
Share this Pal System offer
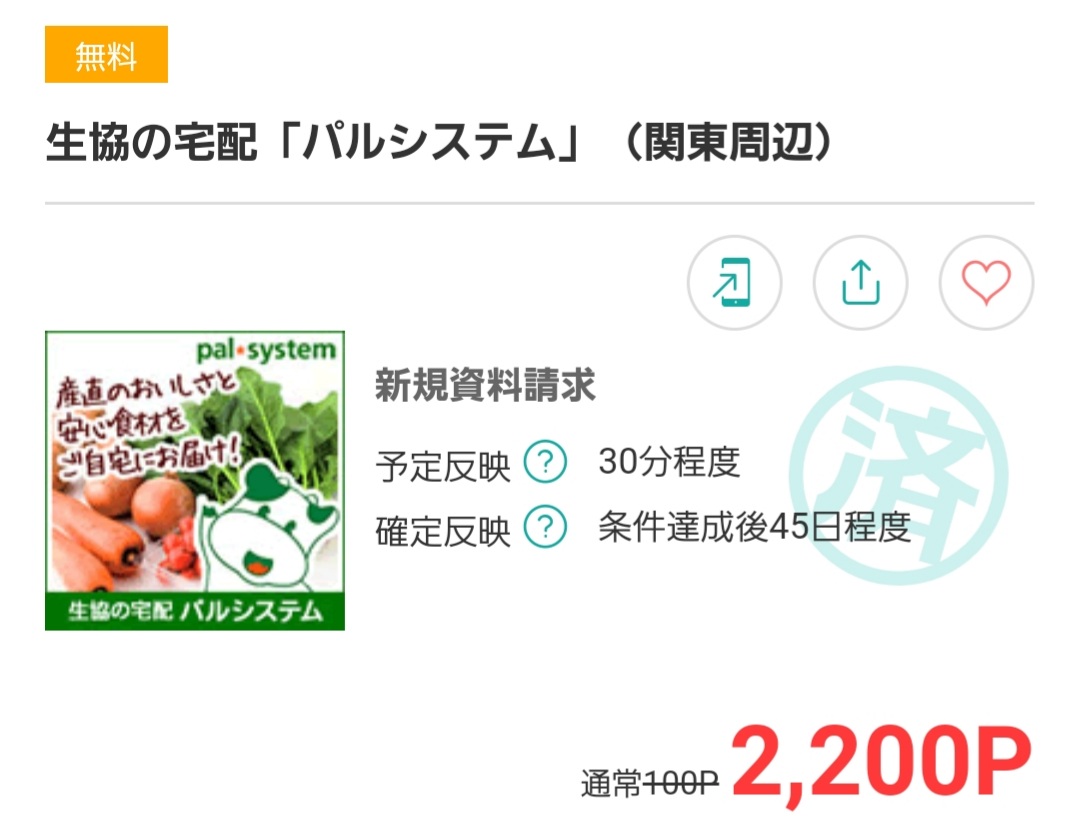(860, 283)
